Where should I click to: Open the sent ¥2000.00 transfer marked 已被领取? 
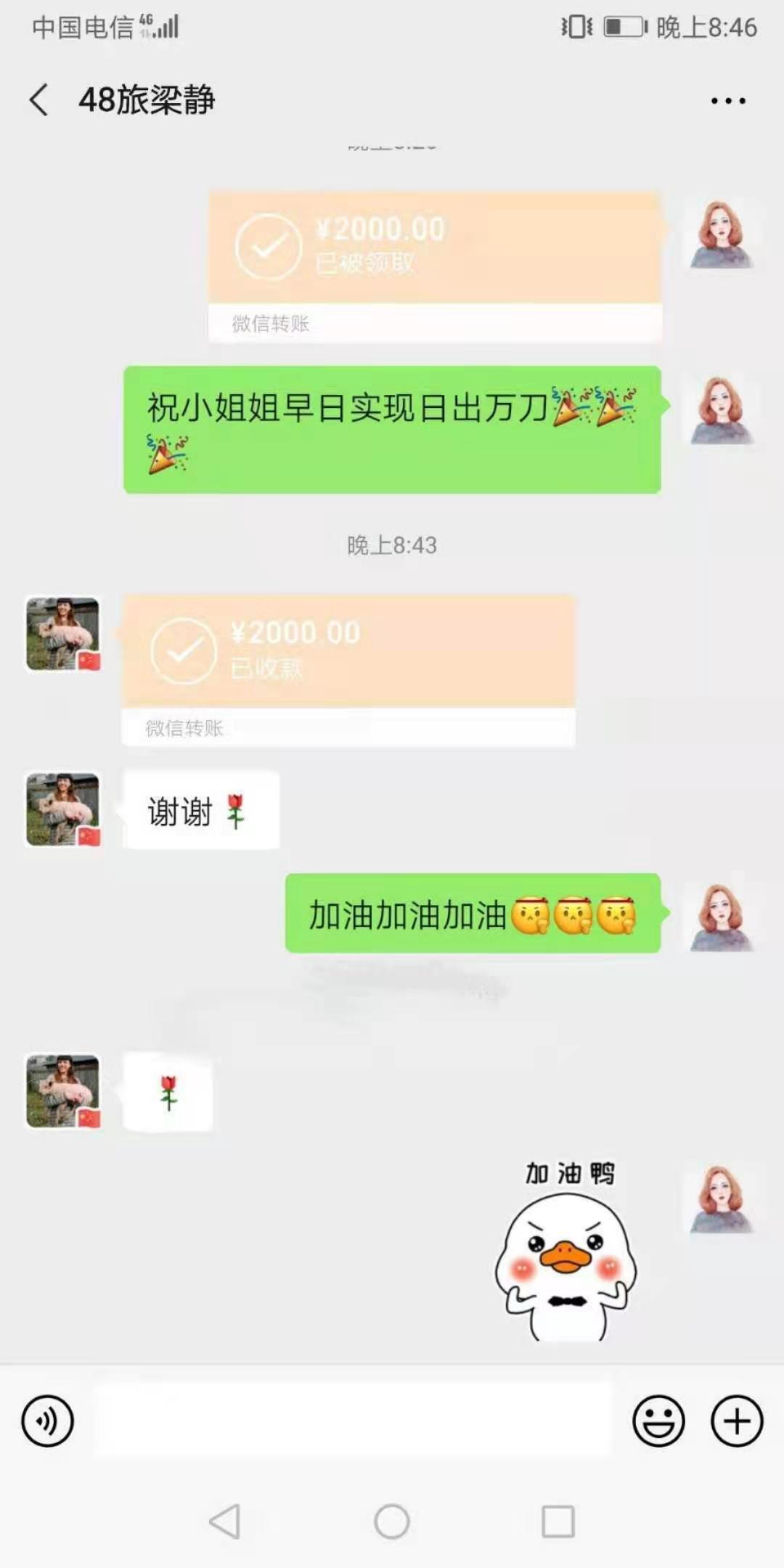tap(434, 265)
